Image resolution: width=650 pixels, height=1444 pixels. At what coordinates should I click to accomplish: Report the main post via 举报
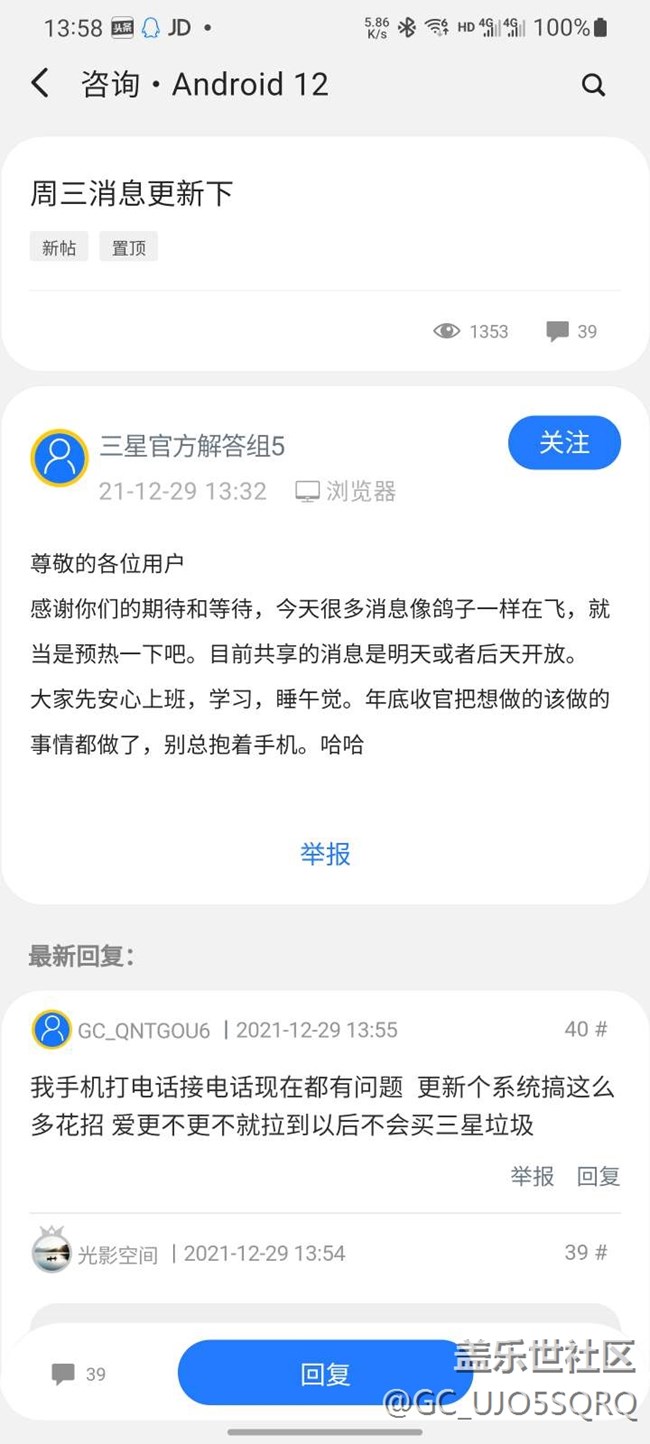point(325,854)
